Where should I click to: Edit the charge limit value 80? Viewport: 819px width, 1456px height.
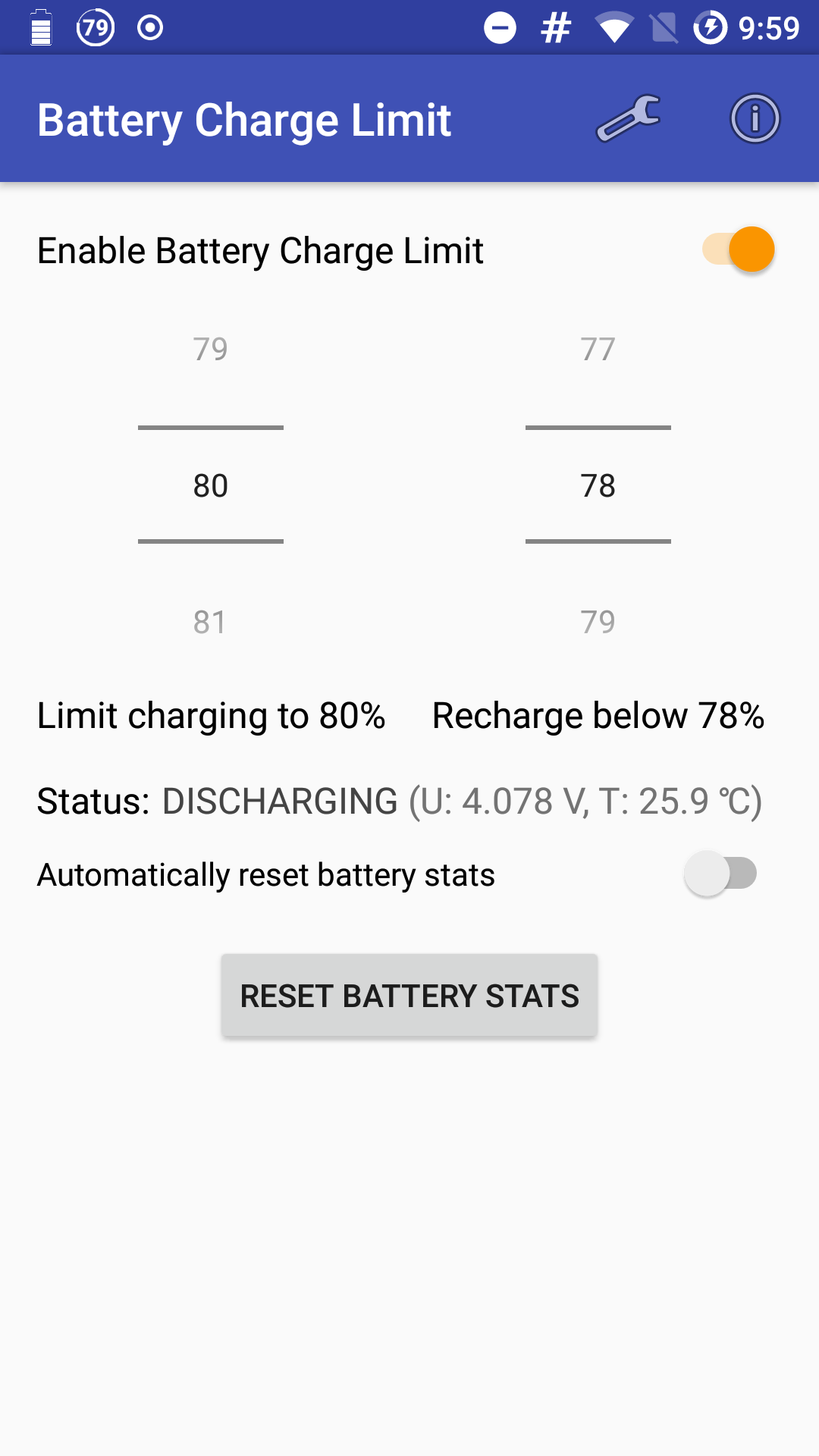(211, 486)
